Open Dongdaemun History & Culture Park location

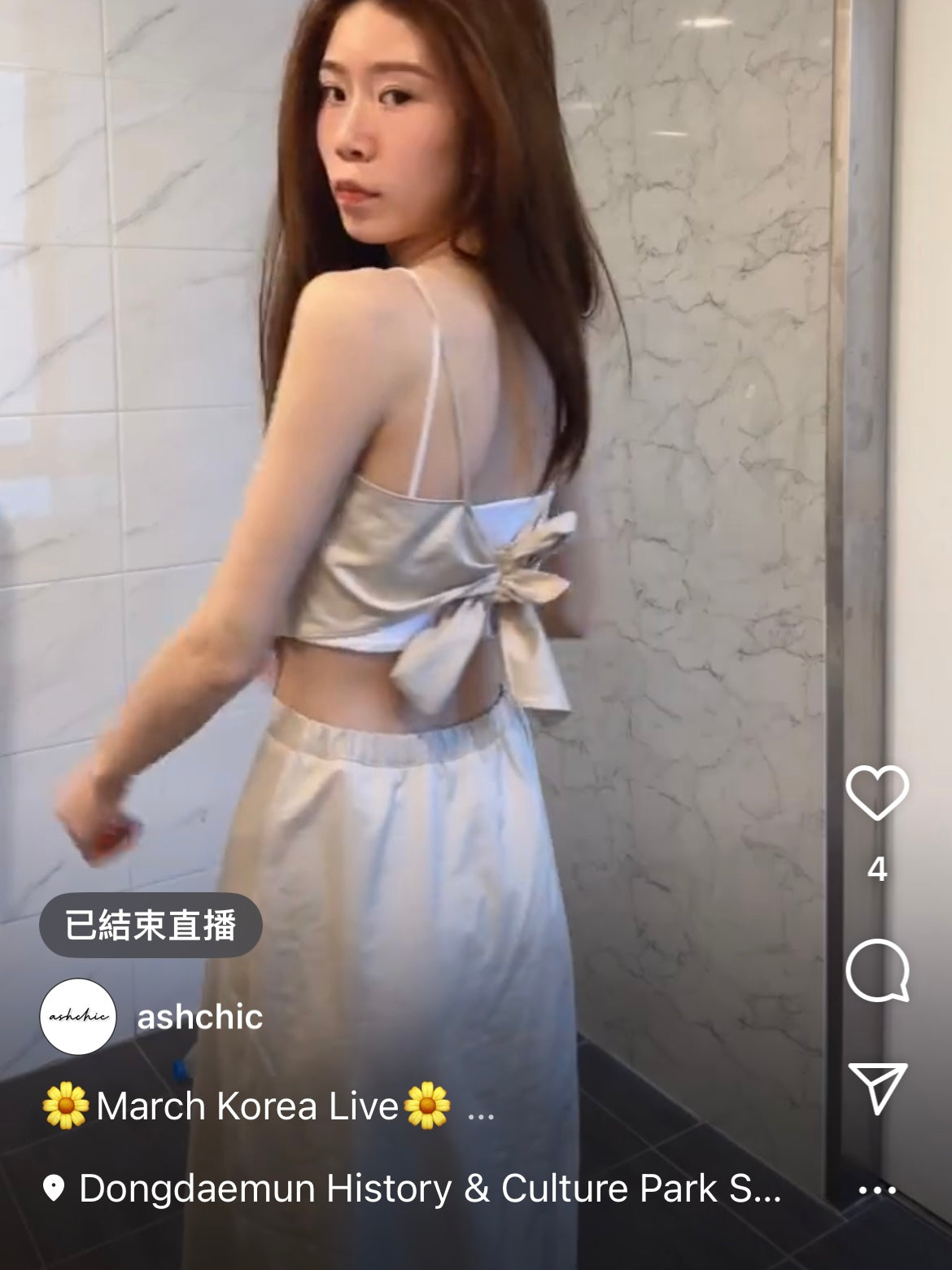point(429,1189)
